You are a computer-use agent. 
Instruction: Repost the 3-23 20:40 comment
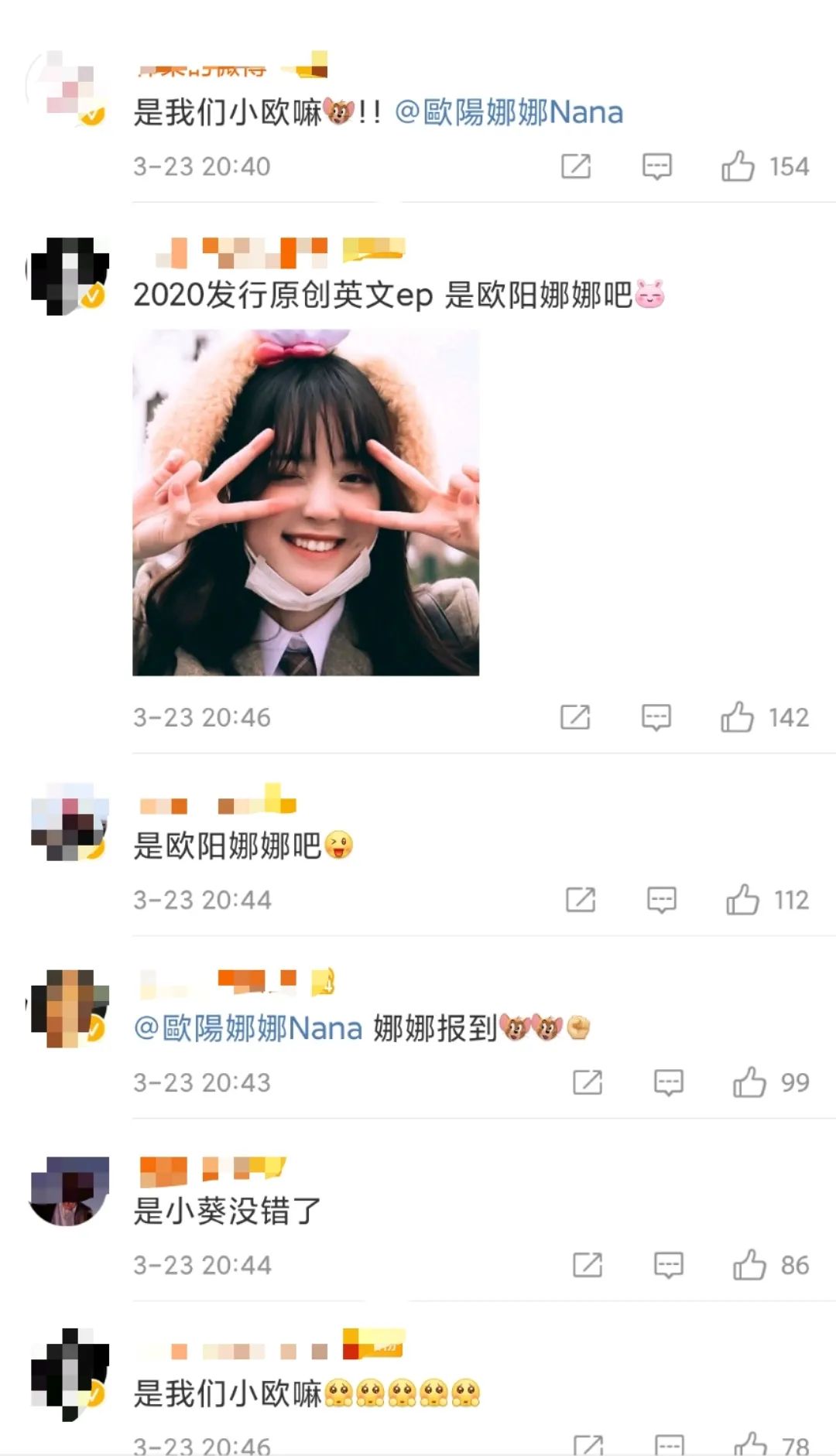pos(576,166)
